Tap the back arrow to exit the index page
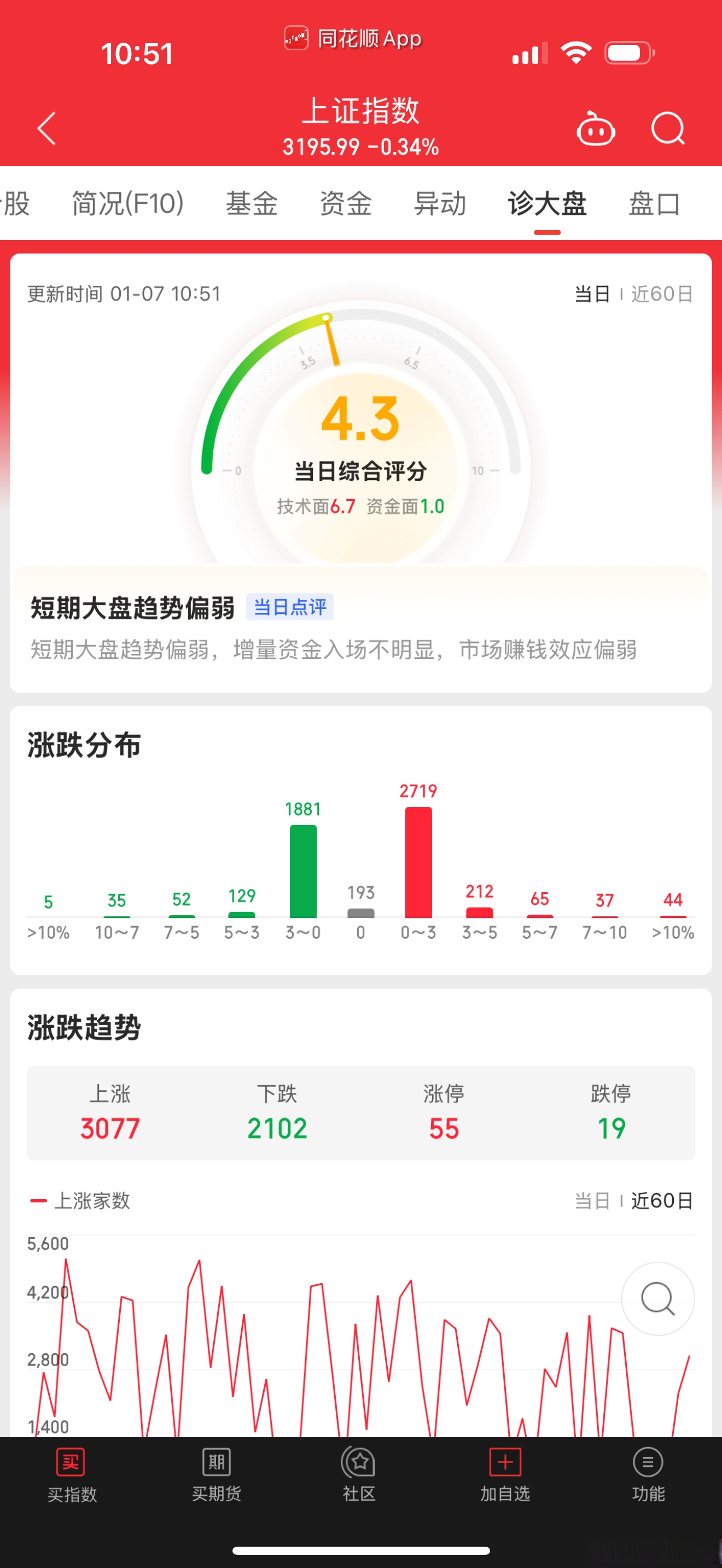This screenshot has height=1568, width=722. [x=45, y=128]
